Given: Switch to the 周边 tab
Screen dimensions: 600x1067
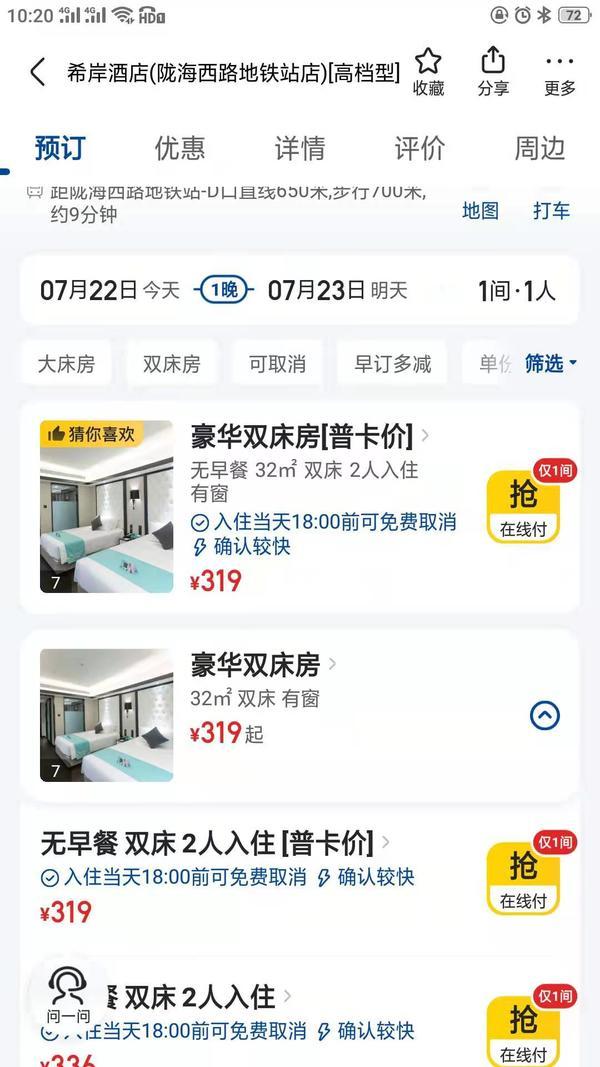Looking at the screenshot, I should (540, 149).
